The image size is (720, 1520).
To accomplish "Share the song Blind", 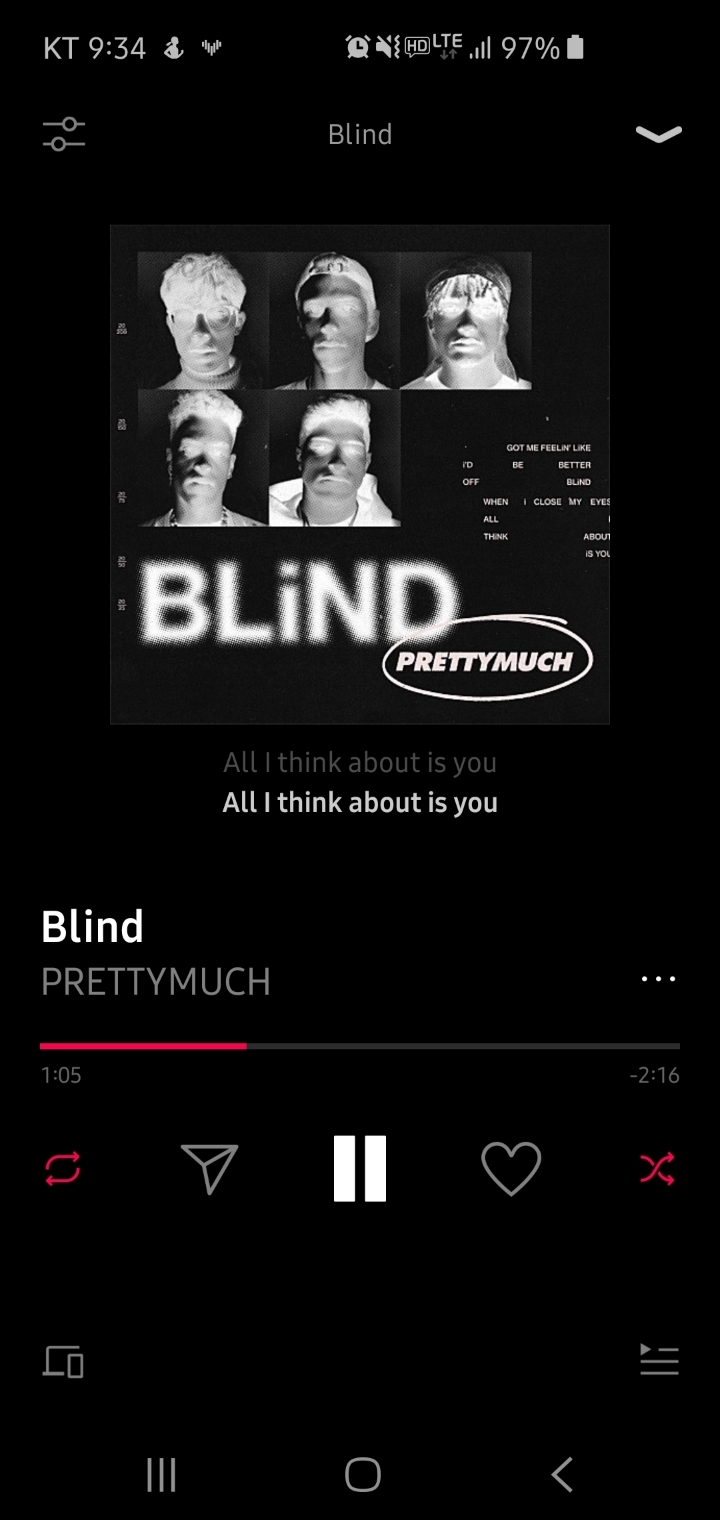I will [x=210, y=1167].
